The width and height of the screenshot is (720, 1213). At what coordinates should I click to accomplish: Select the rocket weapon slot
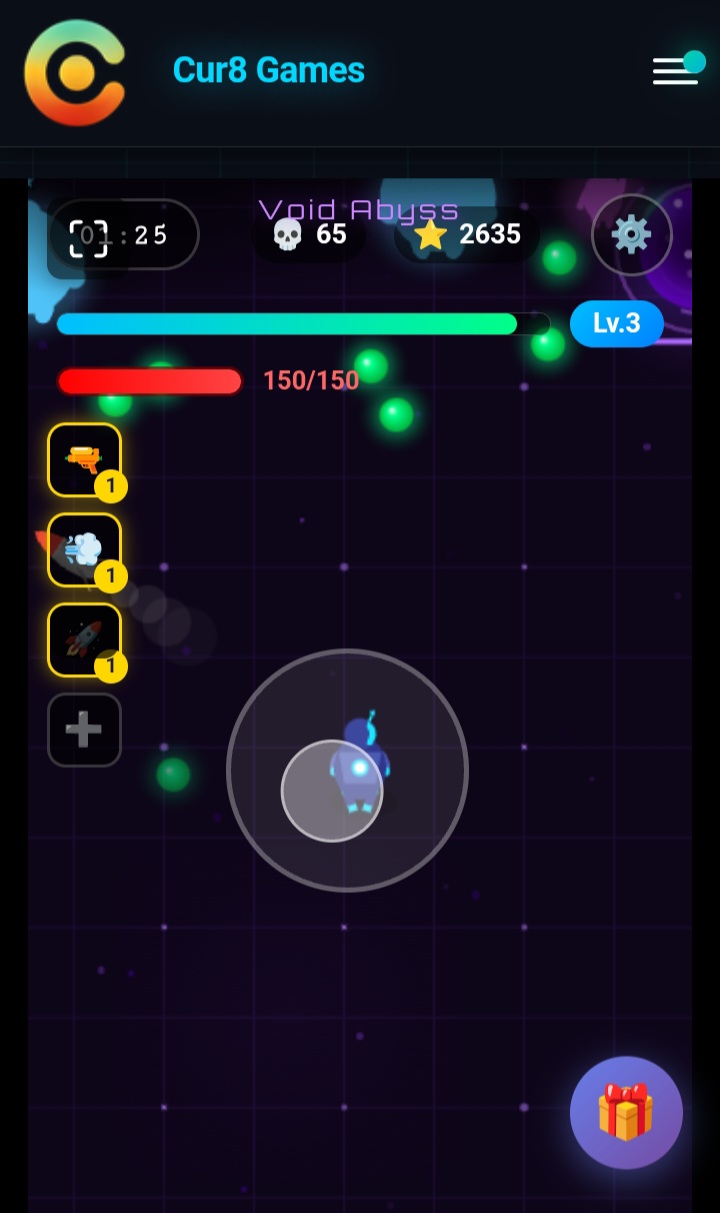(x=84, y=640)
